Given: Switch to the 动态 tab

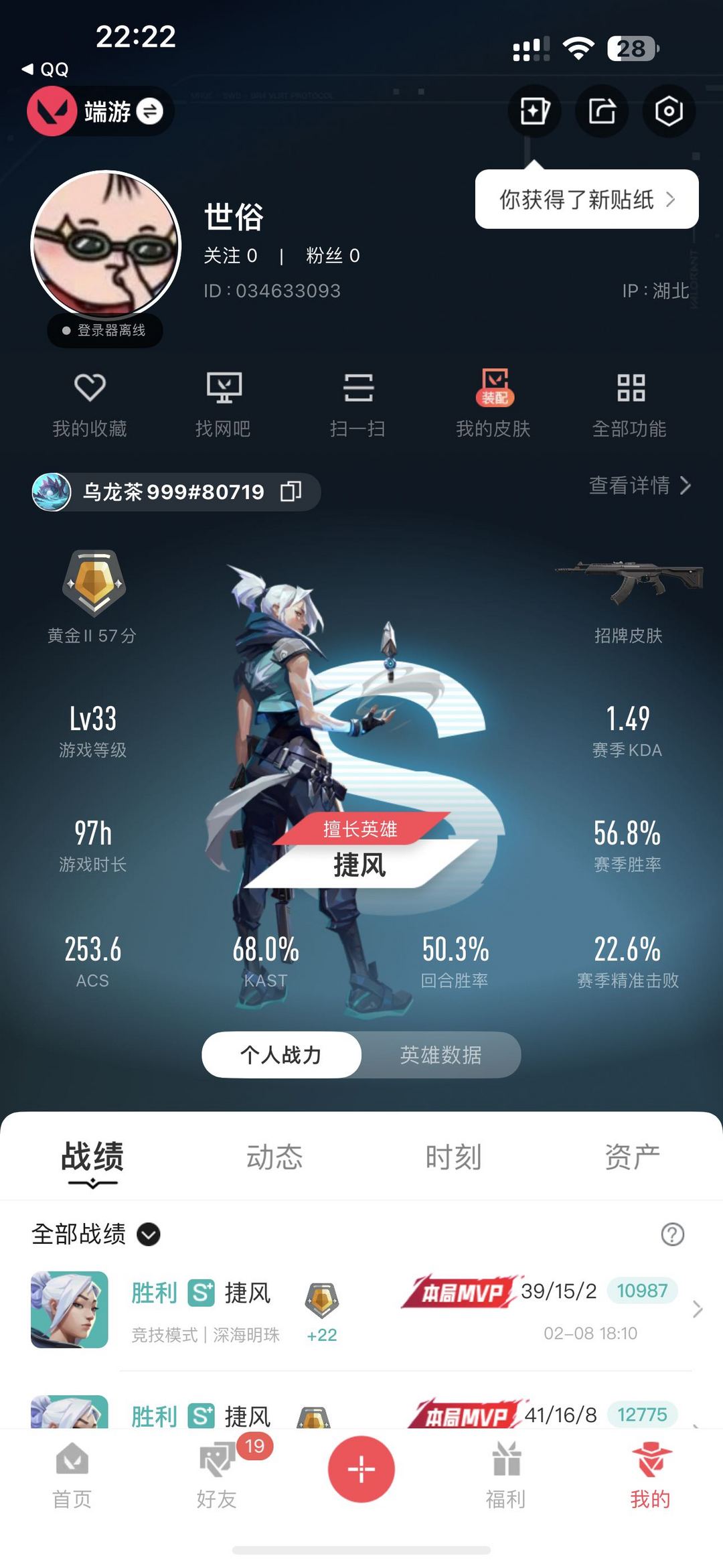Looking at the screenshot, I should pos(274,1157).
